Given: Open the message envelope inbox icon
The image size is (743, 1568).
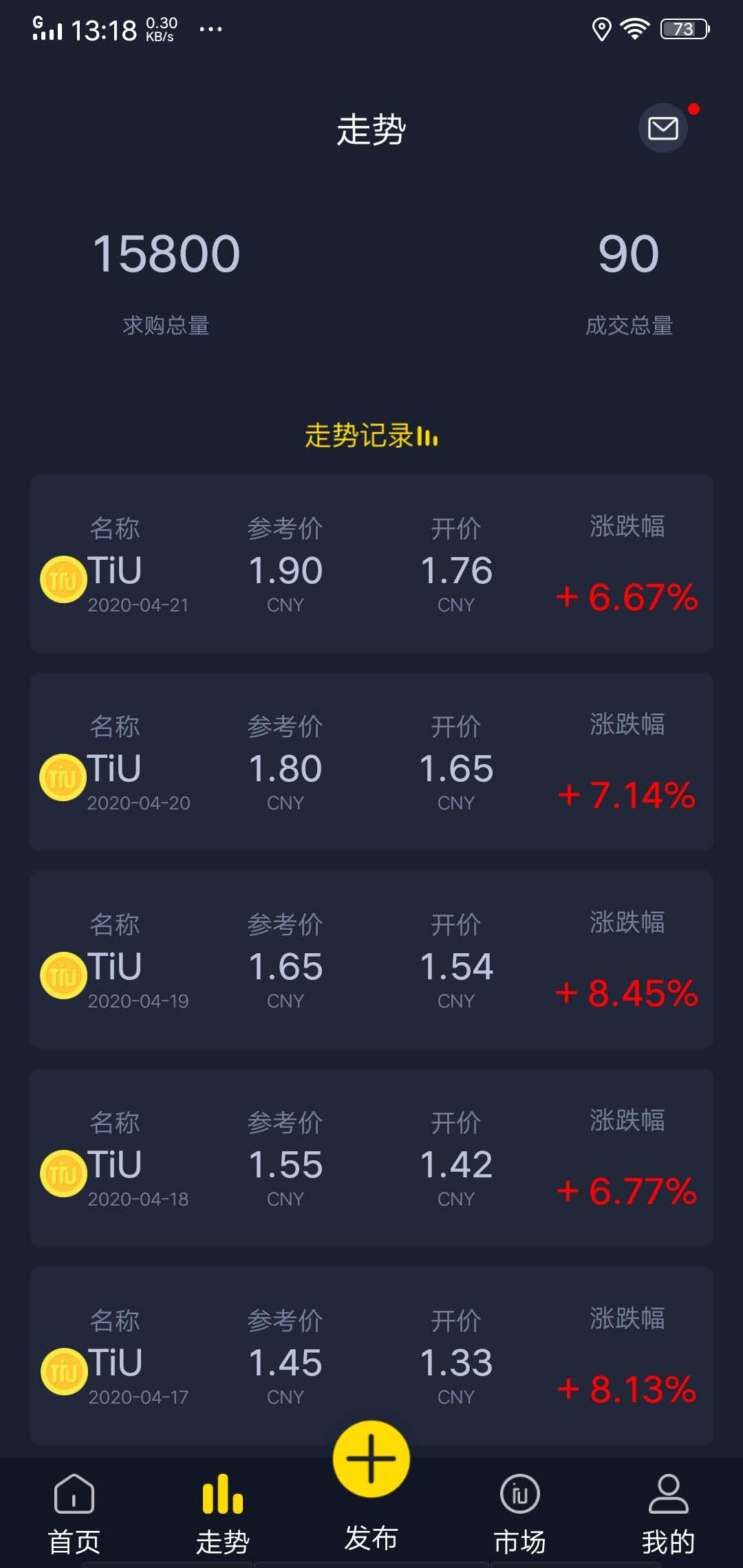Looking at the screenshot, I should (663, 128).
